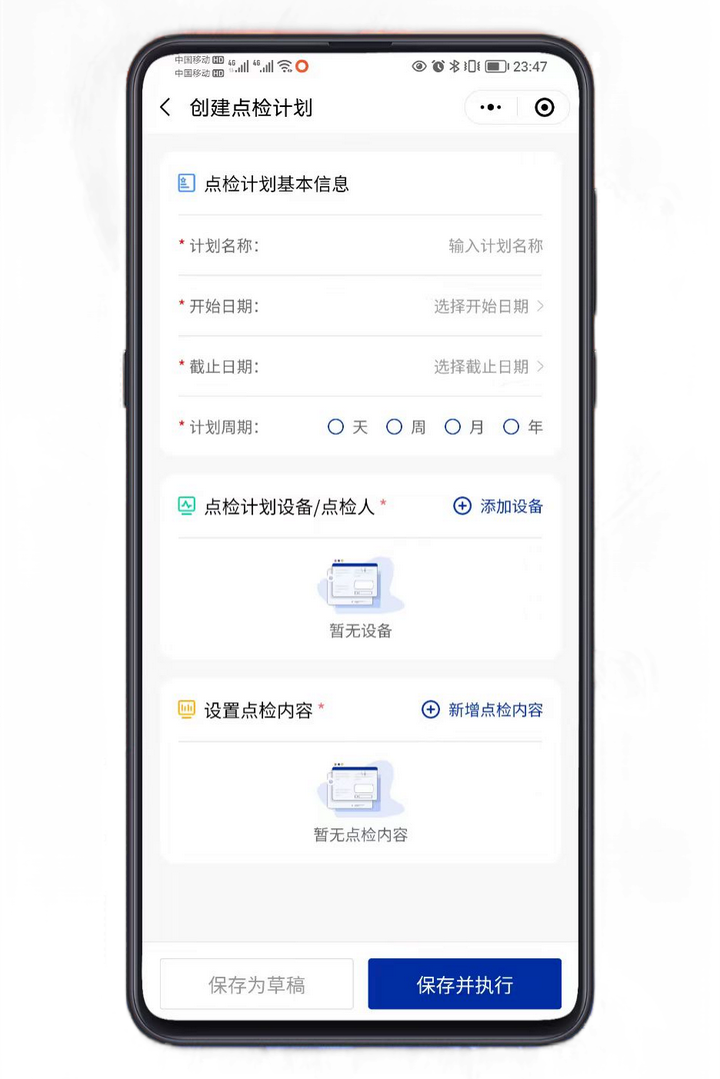720x1079 pixels.
Task: Close the mini program with the circle icon
Action: (544, 107)
